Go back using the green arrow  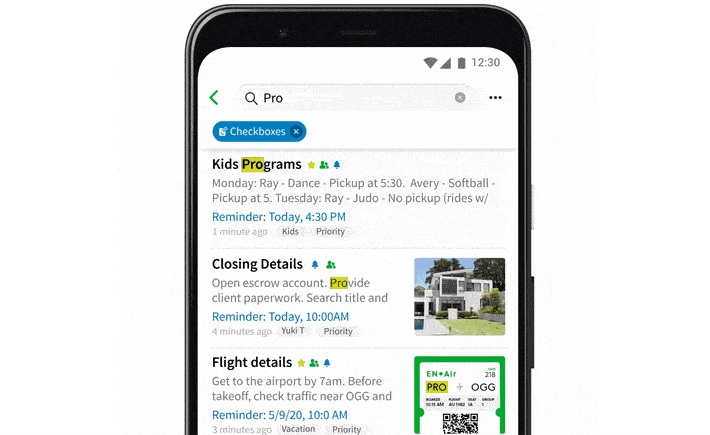(214, 98)
